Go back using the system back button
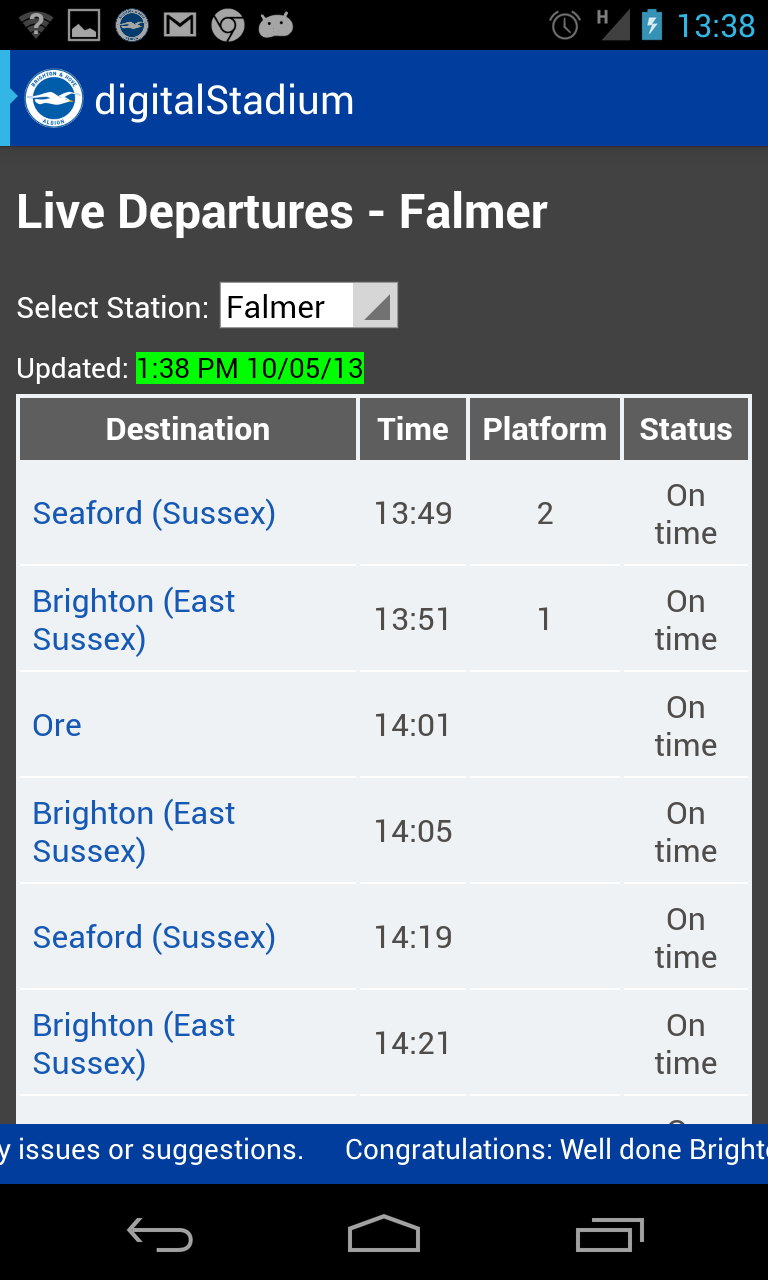768x1280 pixels. click(x=160, y=1234)
